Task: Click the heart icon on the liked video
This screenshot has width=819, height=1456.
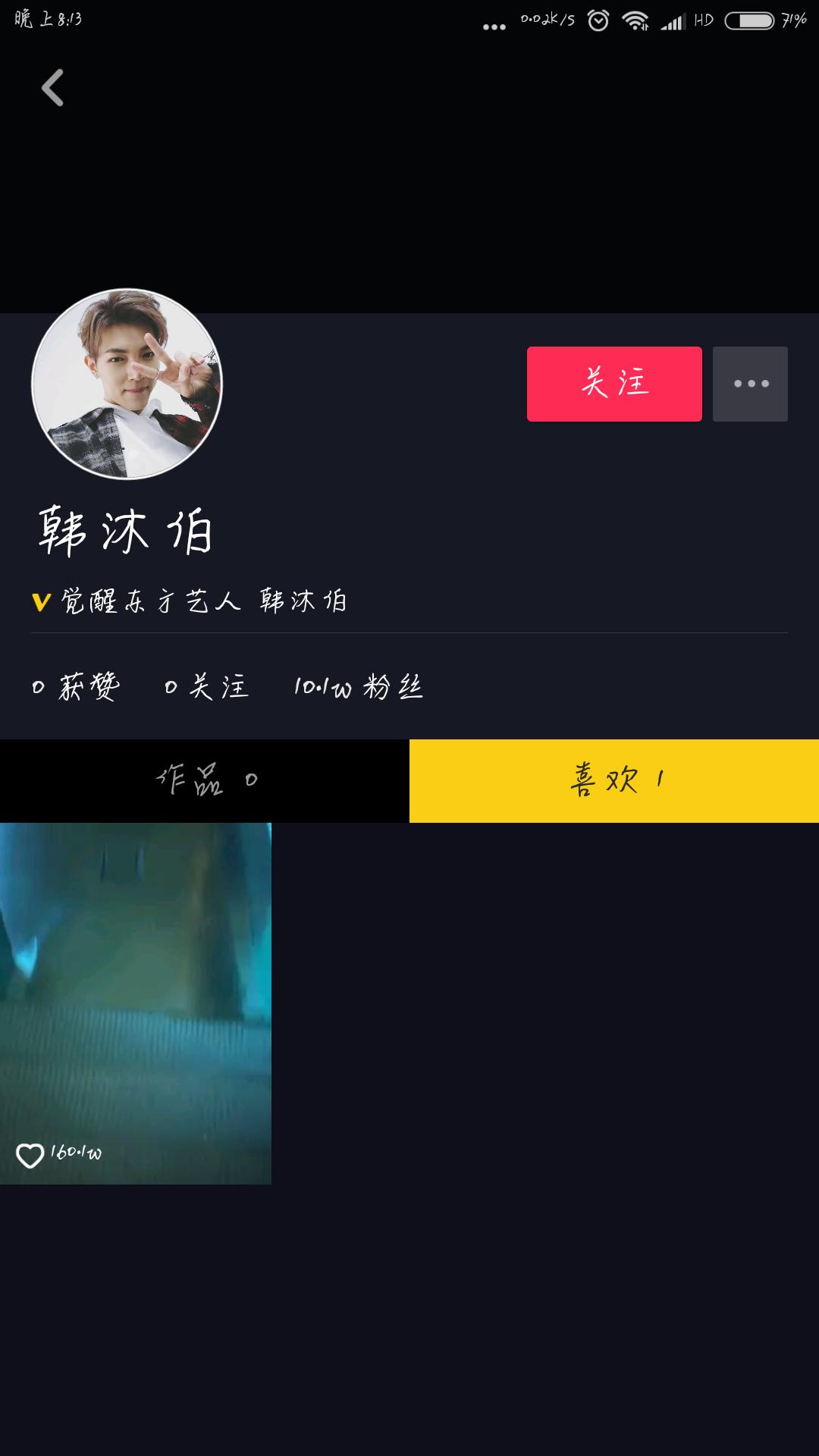Action: click(30, 1156)
